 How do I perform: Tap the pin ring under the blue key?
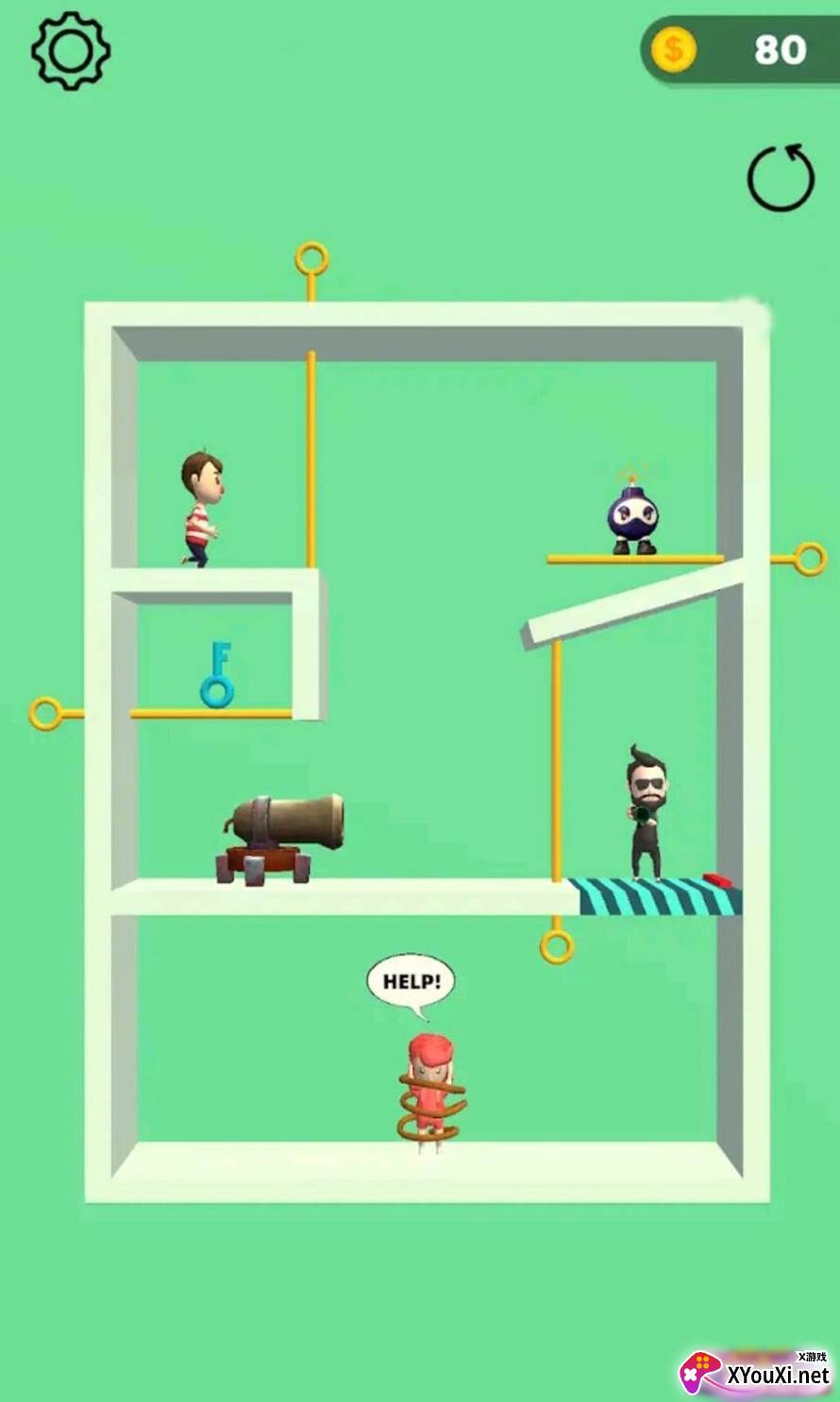pyautogui.click(x=45, y=713)
